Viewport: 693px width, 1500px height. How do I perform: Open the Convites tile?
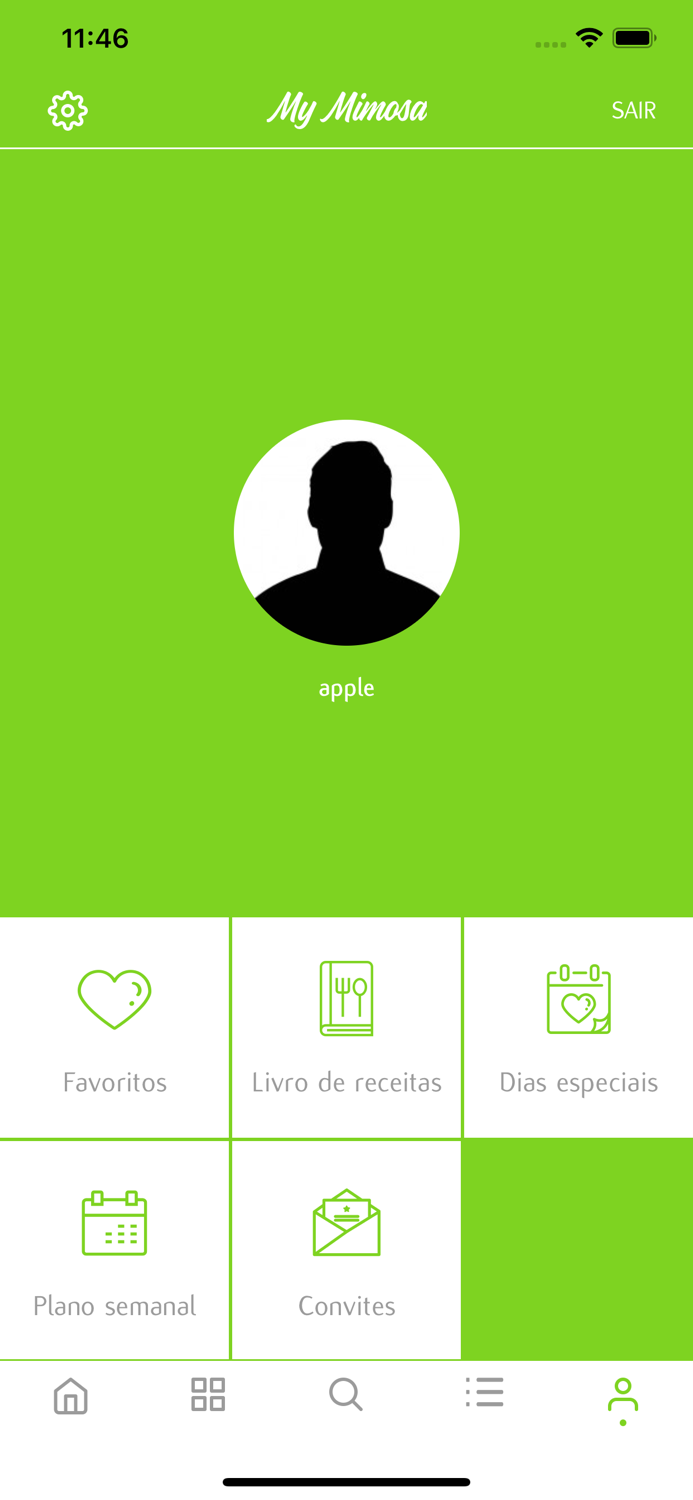[347, 1250]
